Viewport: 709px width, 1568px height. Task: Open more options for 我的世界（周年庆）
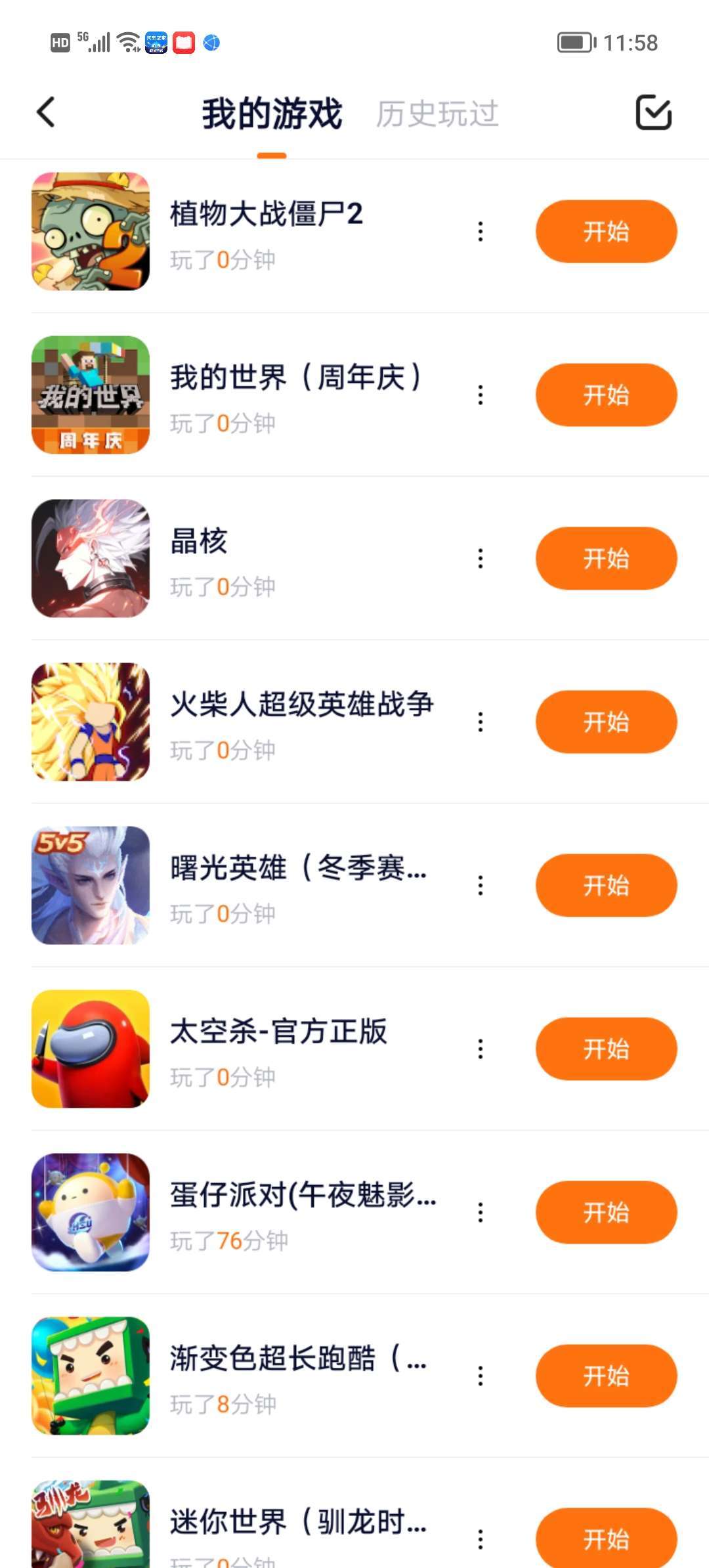point(481,395)
